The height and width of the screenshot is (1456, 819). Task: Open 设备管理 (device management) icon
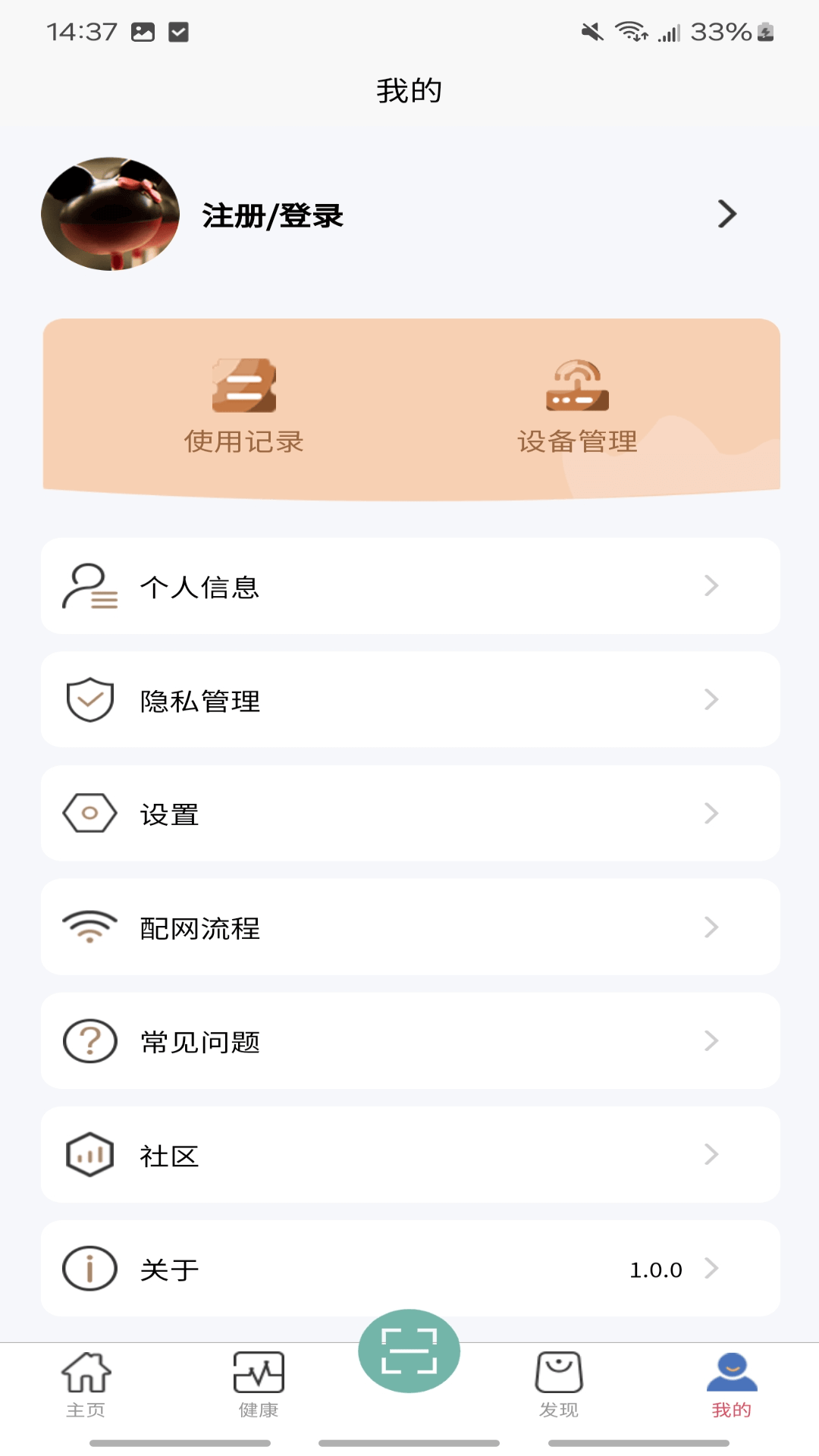(x=578, y=387)
